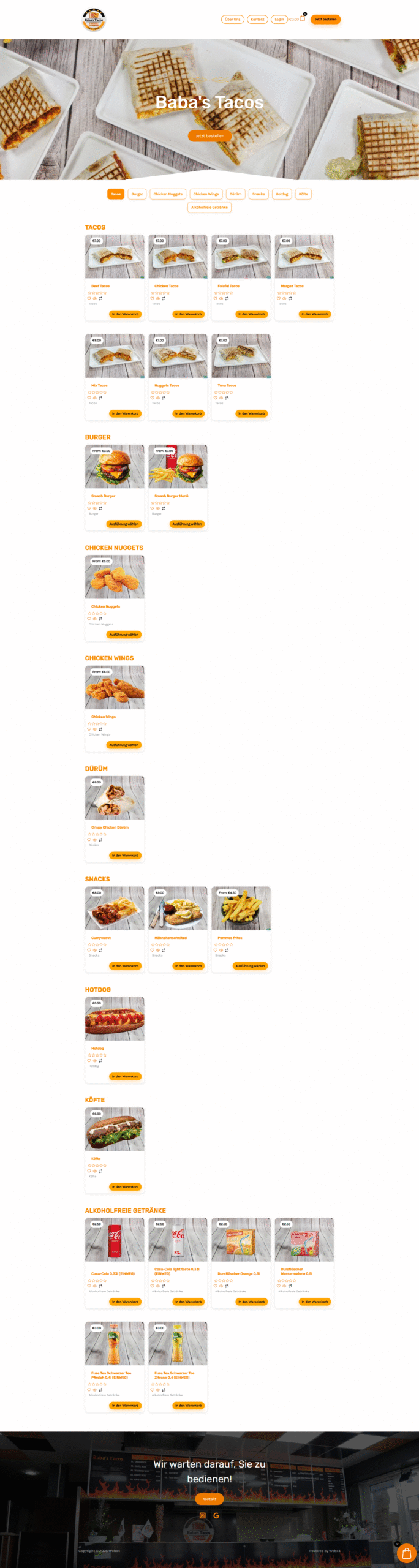Tap Jetzt bestellen in the top header

point(325,20)
